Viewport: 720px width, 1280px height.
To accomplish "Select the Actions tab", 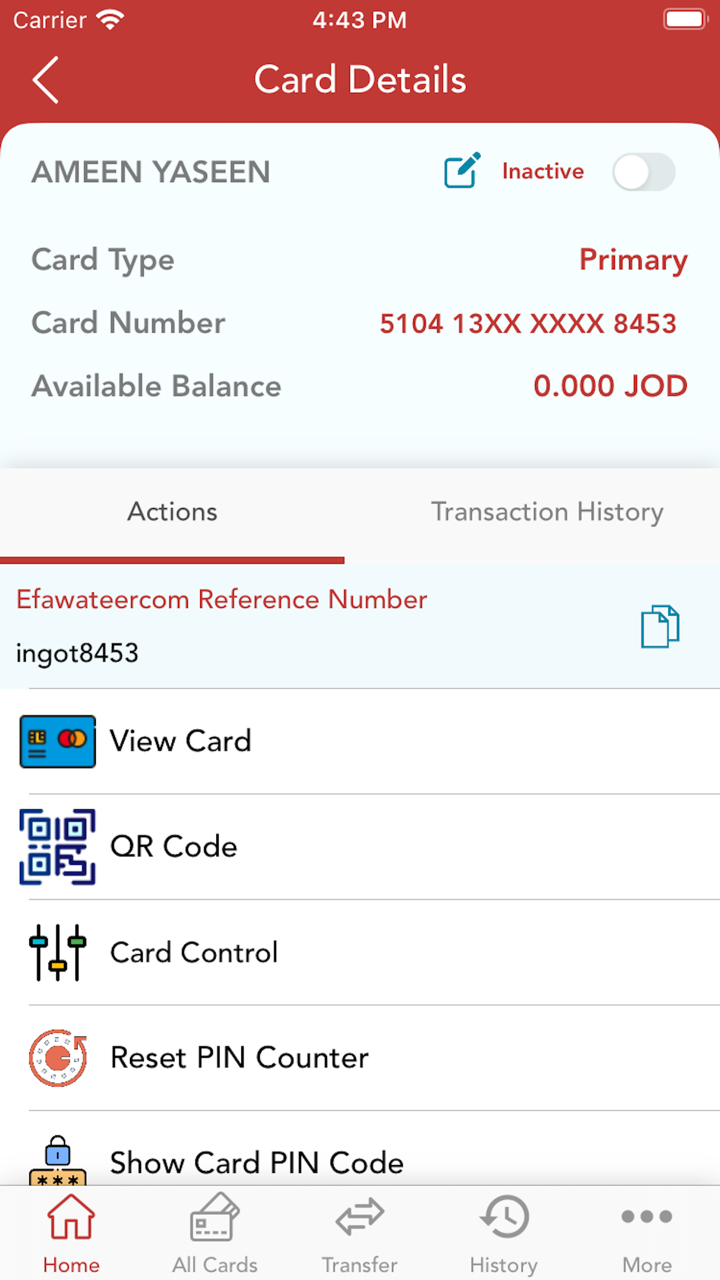I will coord(172,512).
